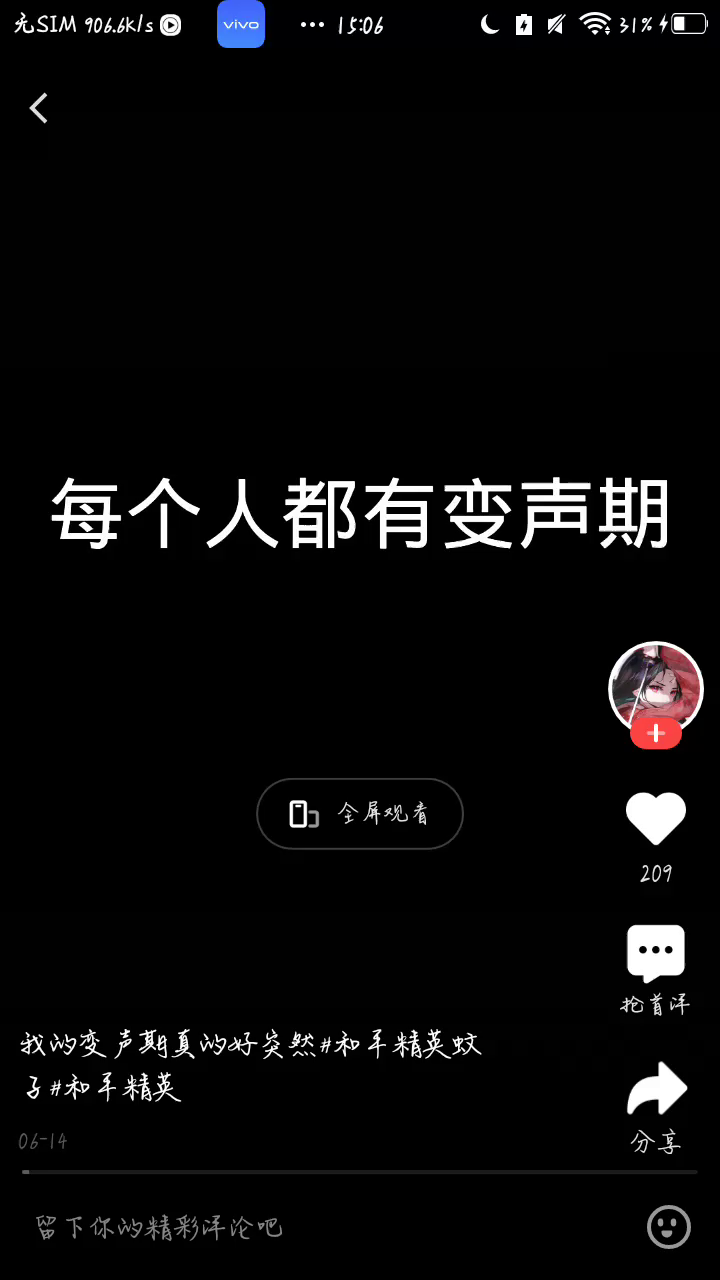Tap the 全屏观看 button for fullscreen

[x=360, y=814]
